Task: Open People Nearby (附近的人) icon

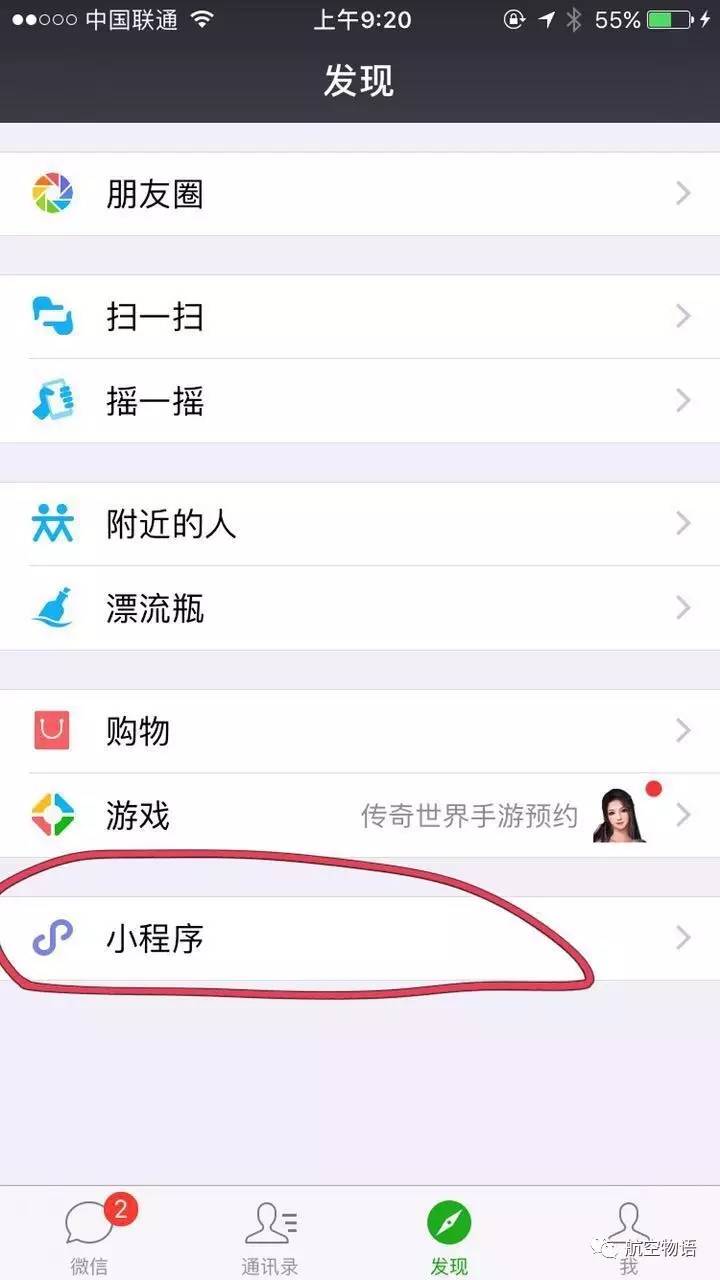Action: pos(53,522)
